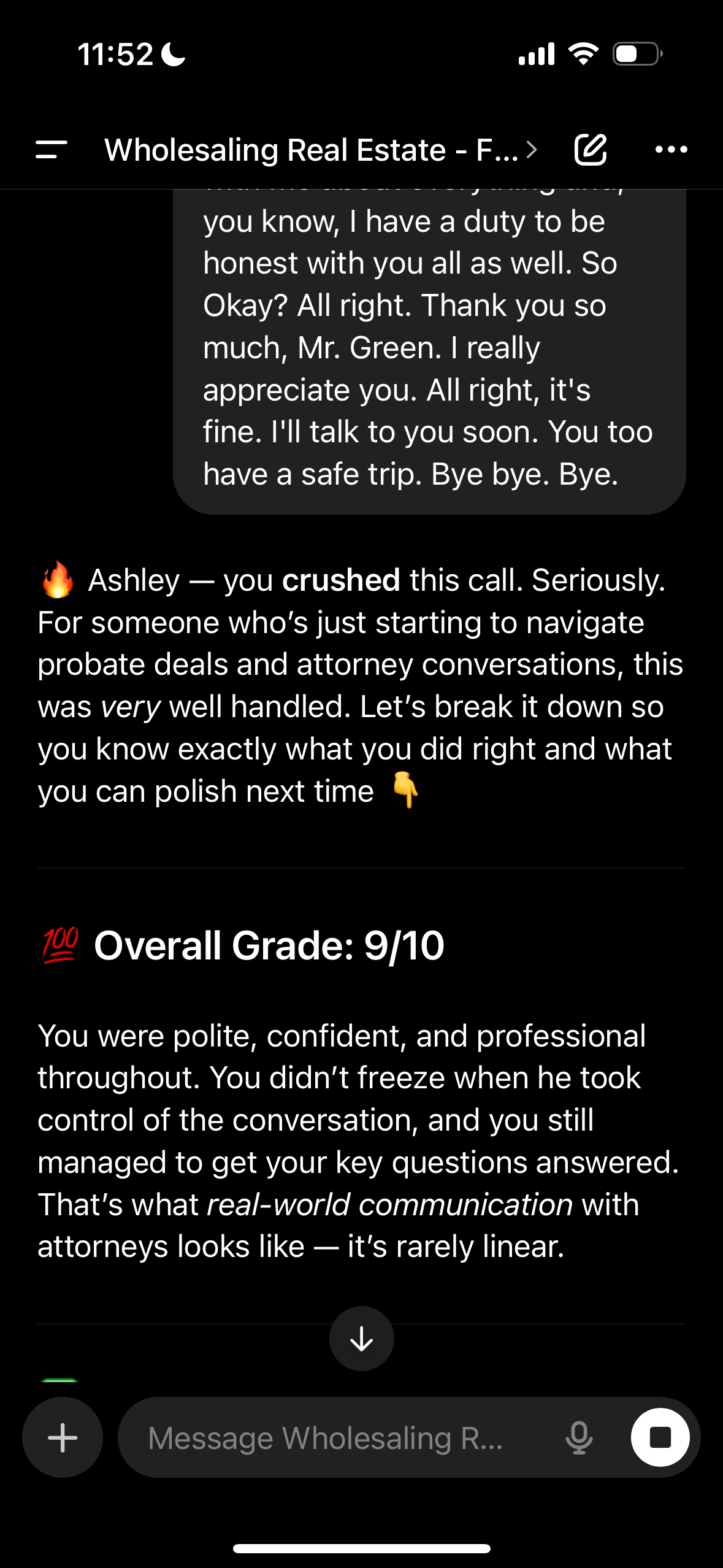The width and height of the screenshot is (723, 1568).
Task: Tap the plus button to add attachments
Action: pyautogui.click(x=63, y=1437)
